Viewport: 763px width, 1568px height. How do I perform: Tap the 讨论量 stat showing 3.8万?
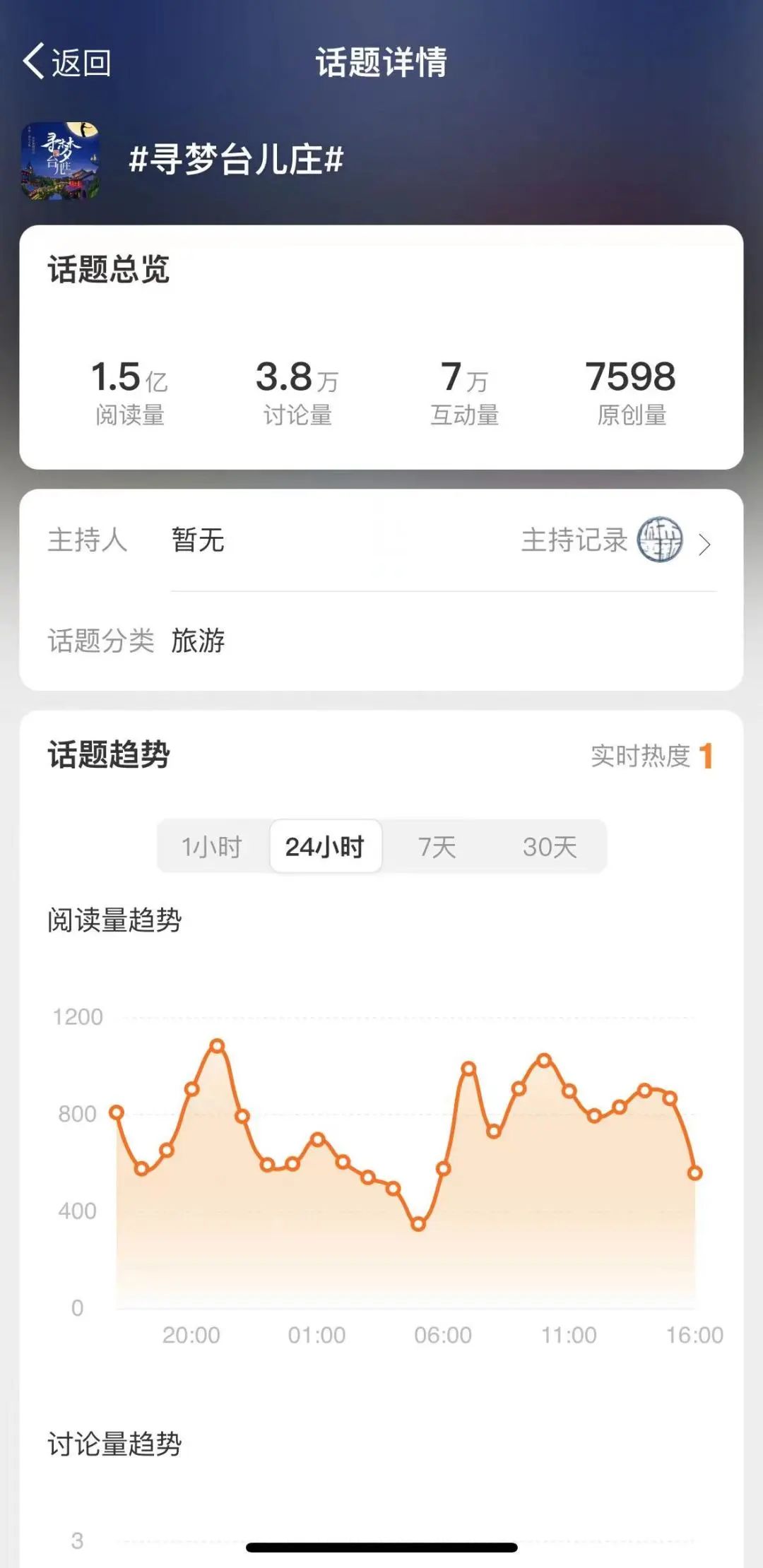click(297, 391)
